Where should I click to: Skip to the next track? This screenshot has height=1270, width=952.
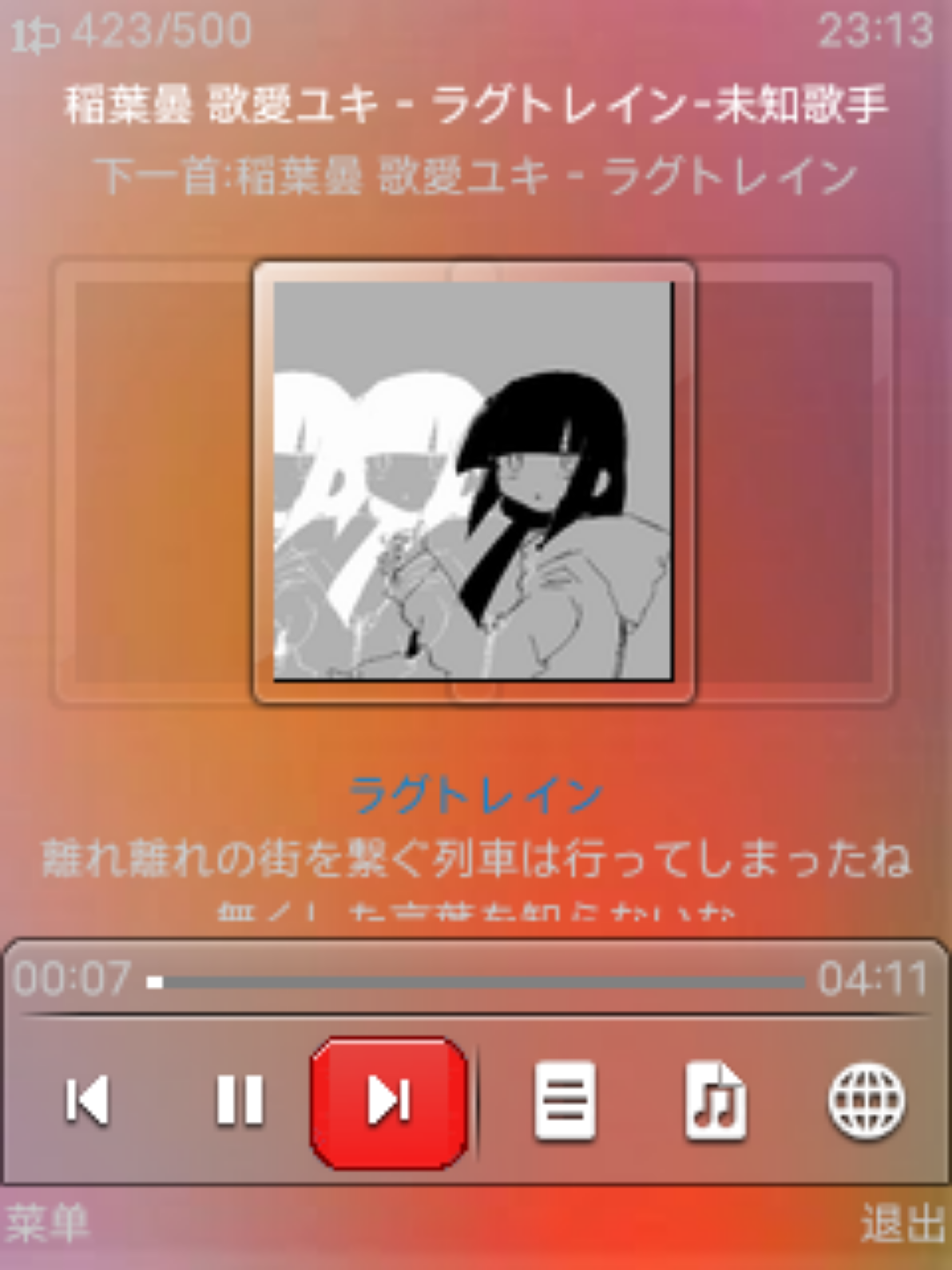389,1101
